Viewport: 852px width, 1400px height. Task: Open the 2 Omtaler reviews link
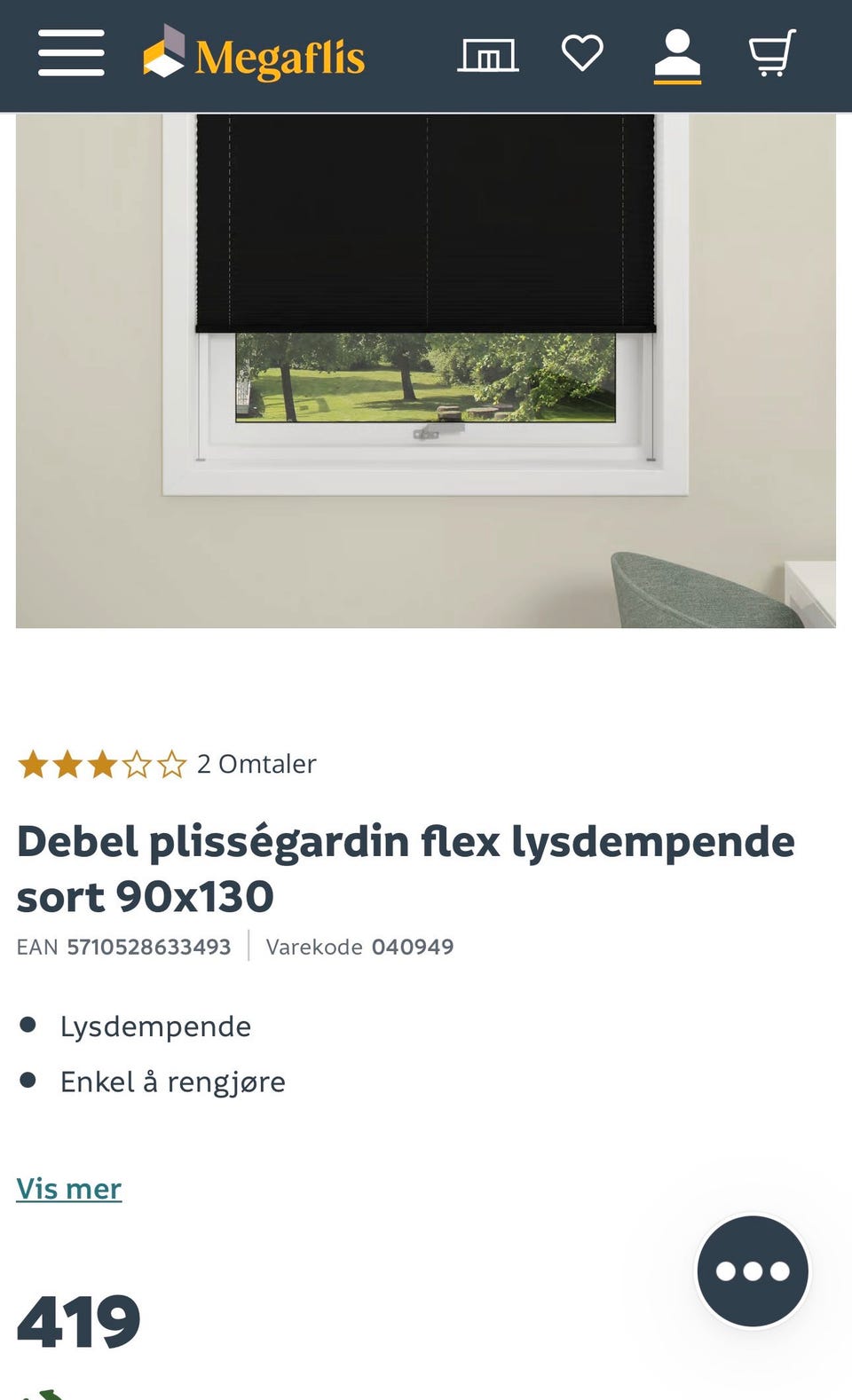point(256,763)
